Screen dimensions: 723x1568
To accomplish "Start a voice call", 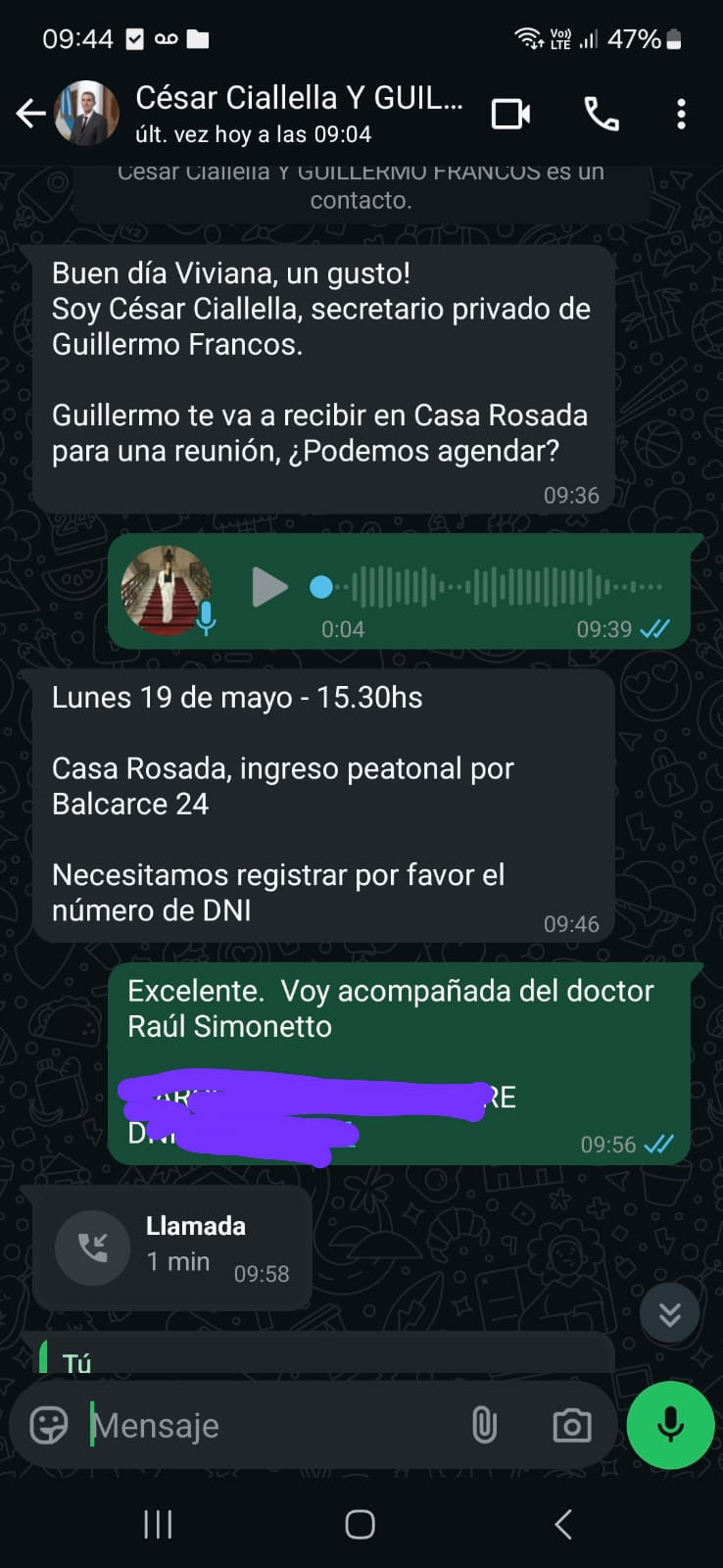I will [x=601, y=114].
